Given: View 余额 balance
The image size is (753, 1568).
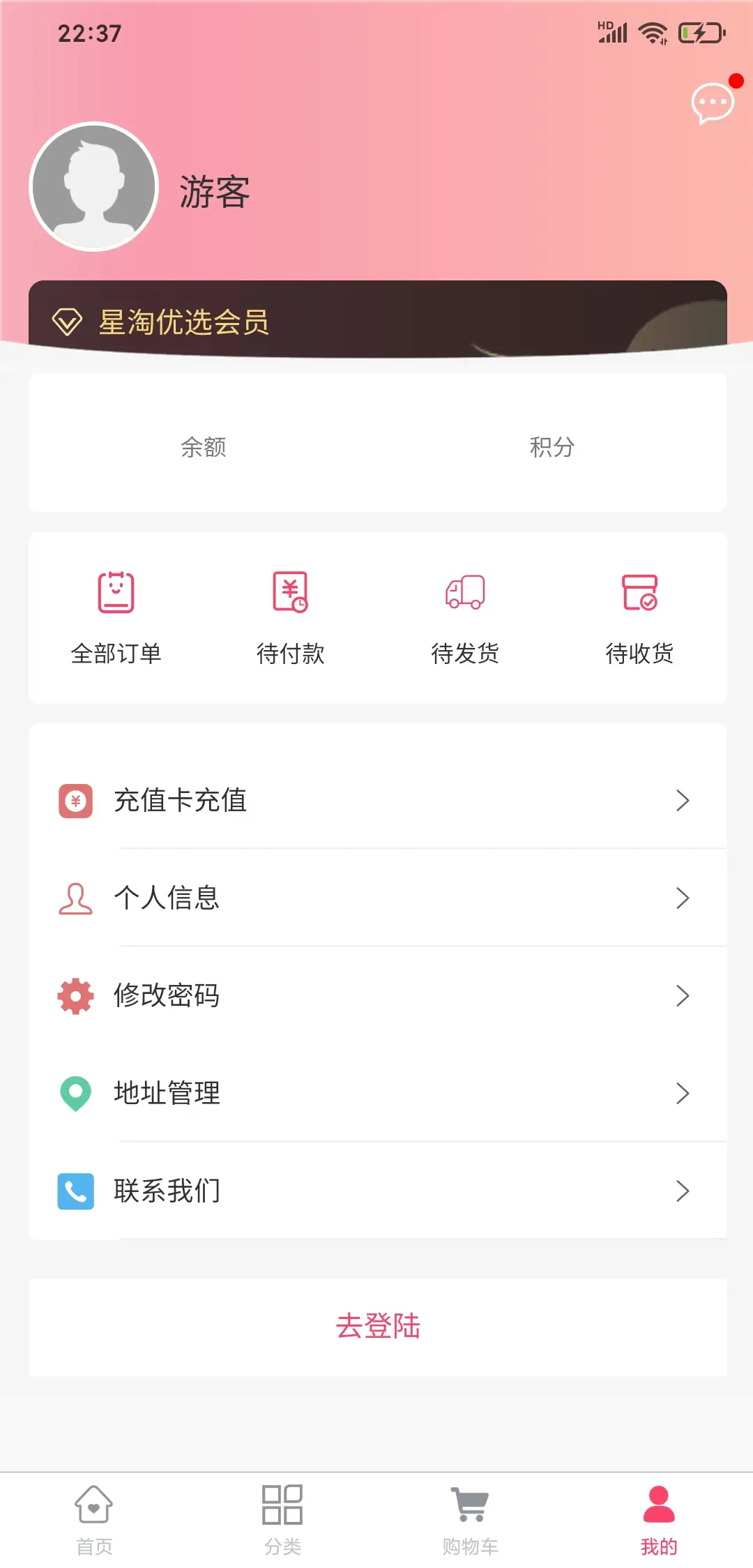Looking at the screenshot, I should pyautogui.click(x=204, y=446).
